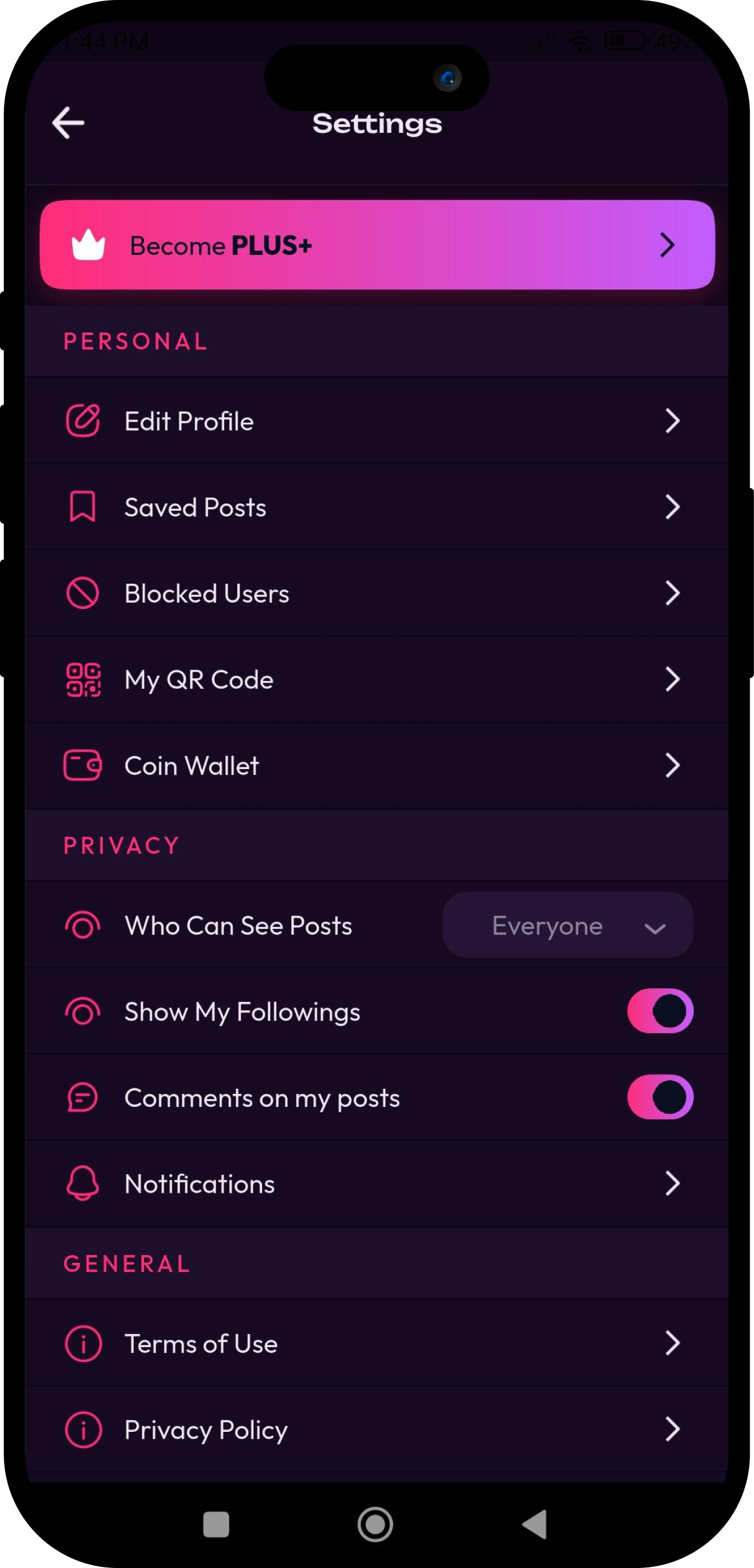Click the crown icon on Become PLUS+

point(89,245)
